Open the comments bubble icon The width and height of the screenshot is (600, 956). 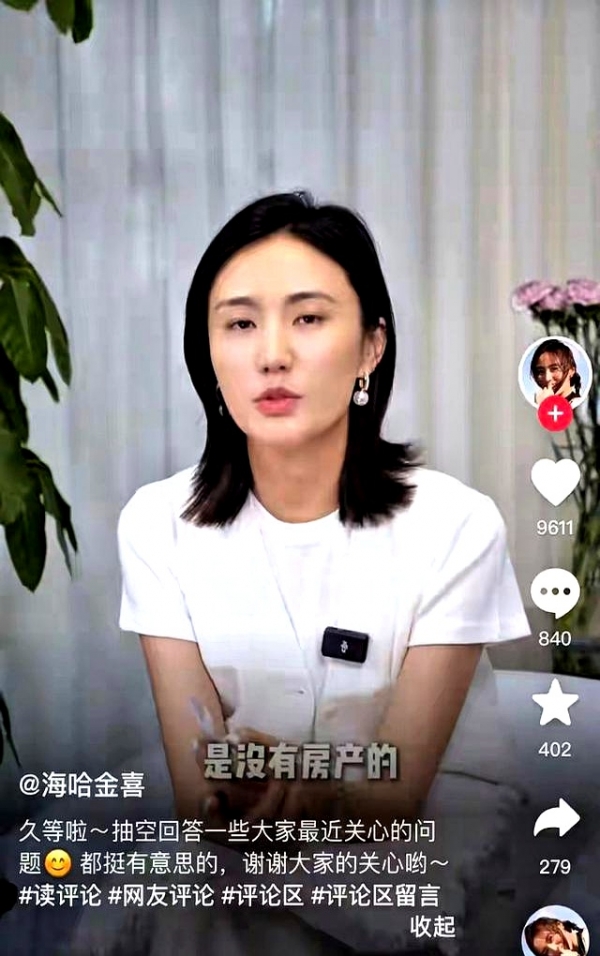tap(555, 593)
